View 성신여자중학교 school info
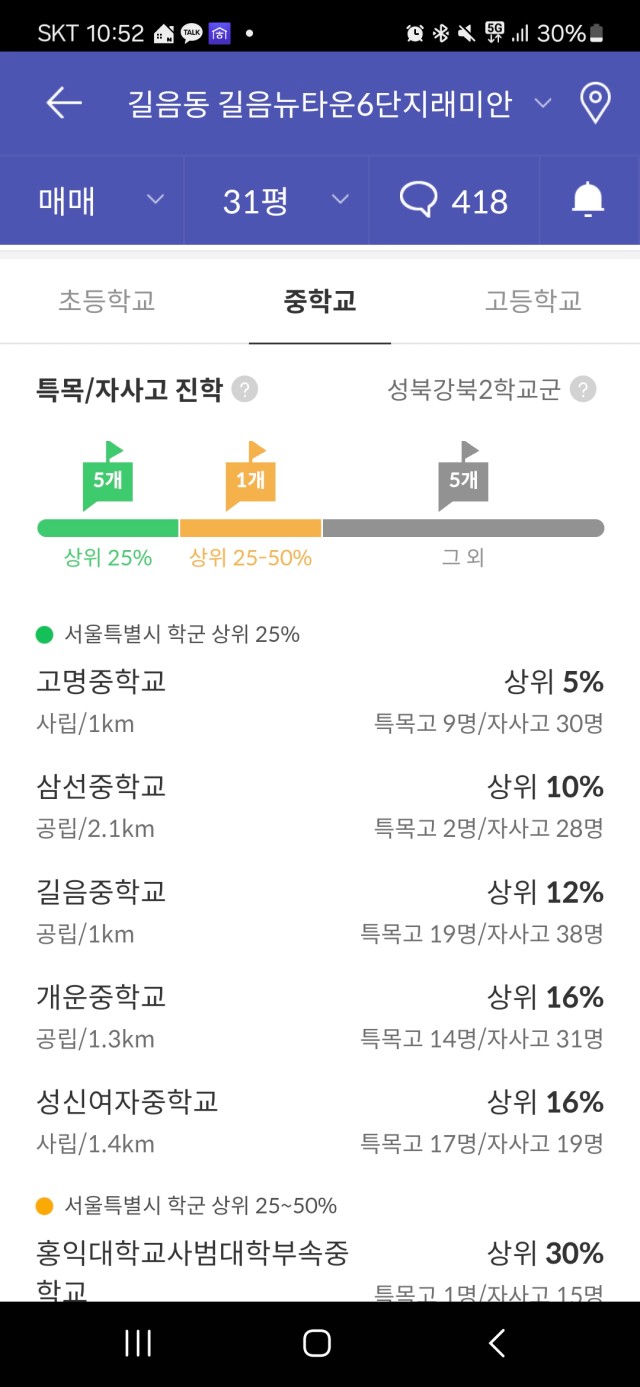The image size is (640, 1387). 320,1121
